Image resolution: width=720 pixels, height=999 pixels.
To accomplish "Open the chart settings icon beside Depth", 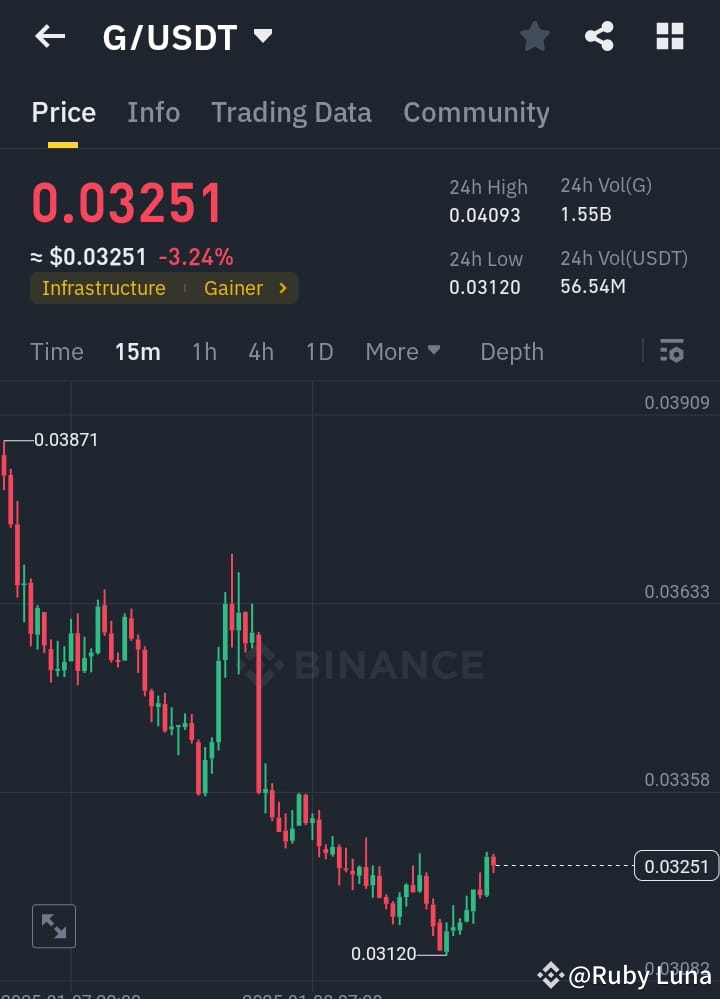I will coord(671,351).
